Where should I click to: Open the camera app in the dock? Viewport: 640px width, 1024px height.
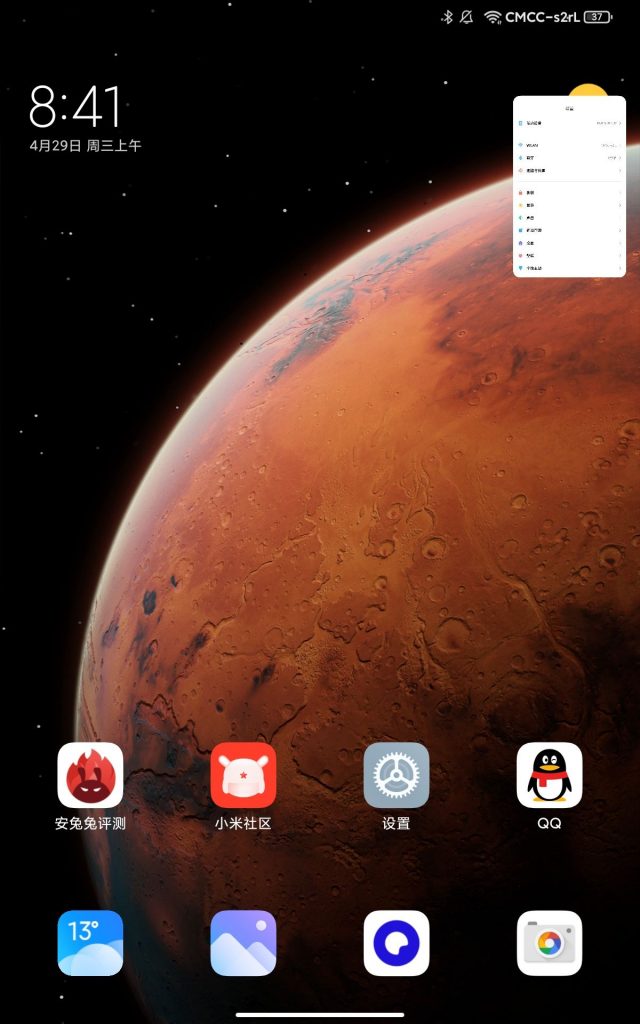pyautogui.click(x=549, y=943)
